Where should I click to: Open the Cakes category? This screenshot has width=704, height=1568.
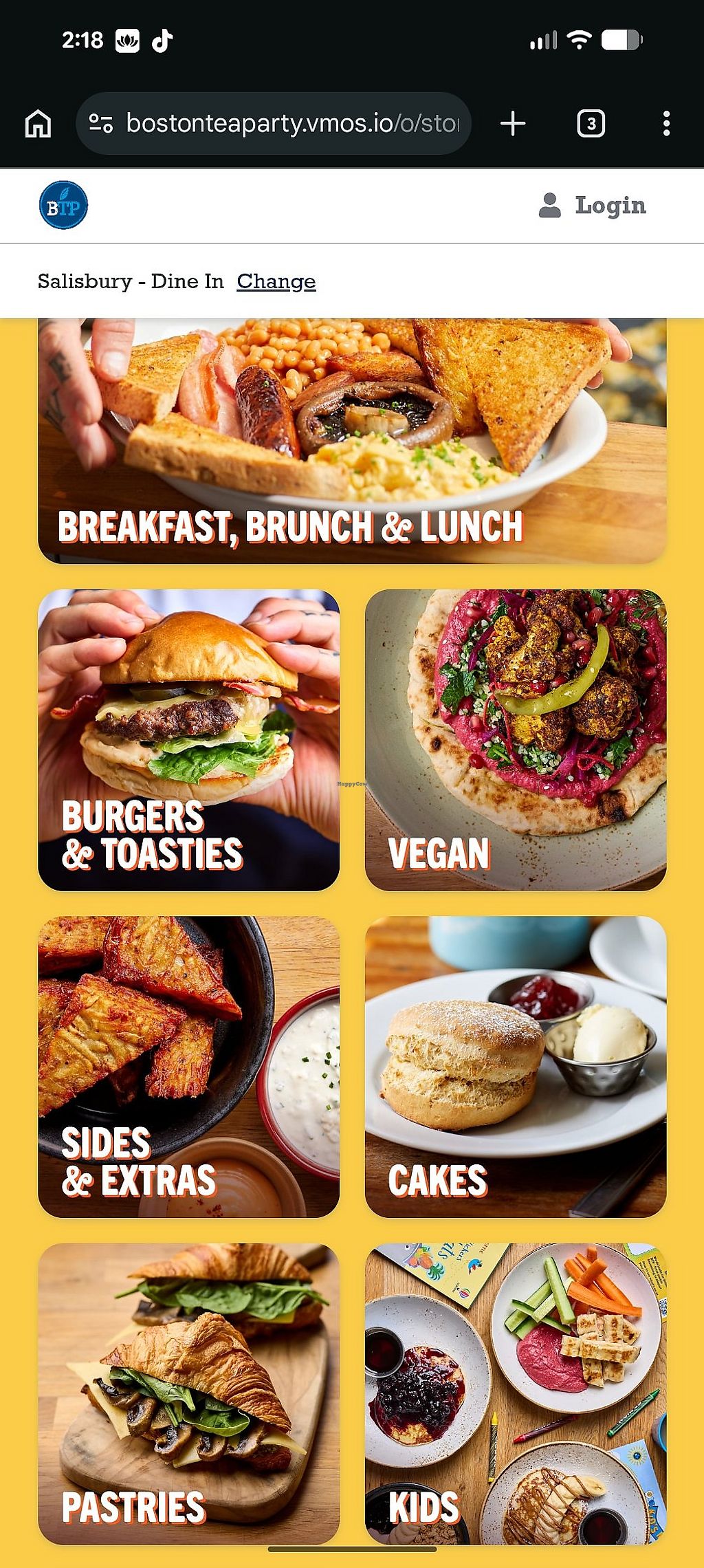tap(516, 1067)
